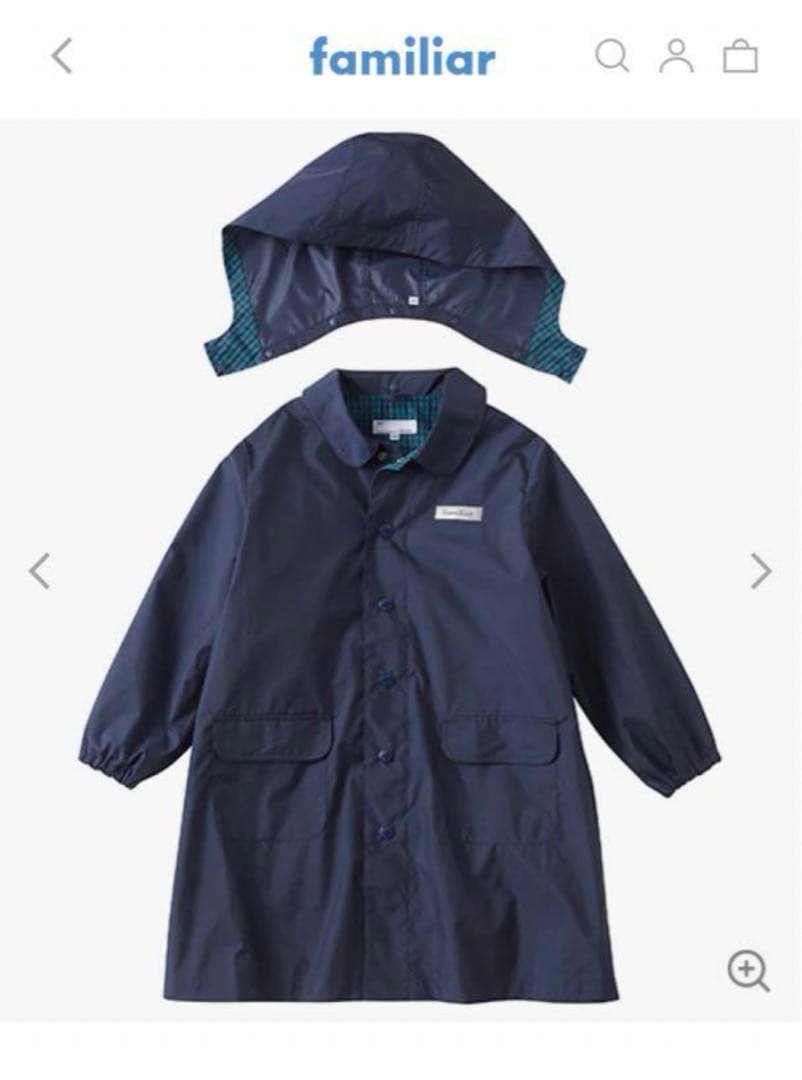The width and height of the screenshot is (802, 1080).
Task: Go back using the top-left arrow
Action: pyautogui.click(x=62, y=56)
